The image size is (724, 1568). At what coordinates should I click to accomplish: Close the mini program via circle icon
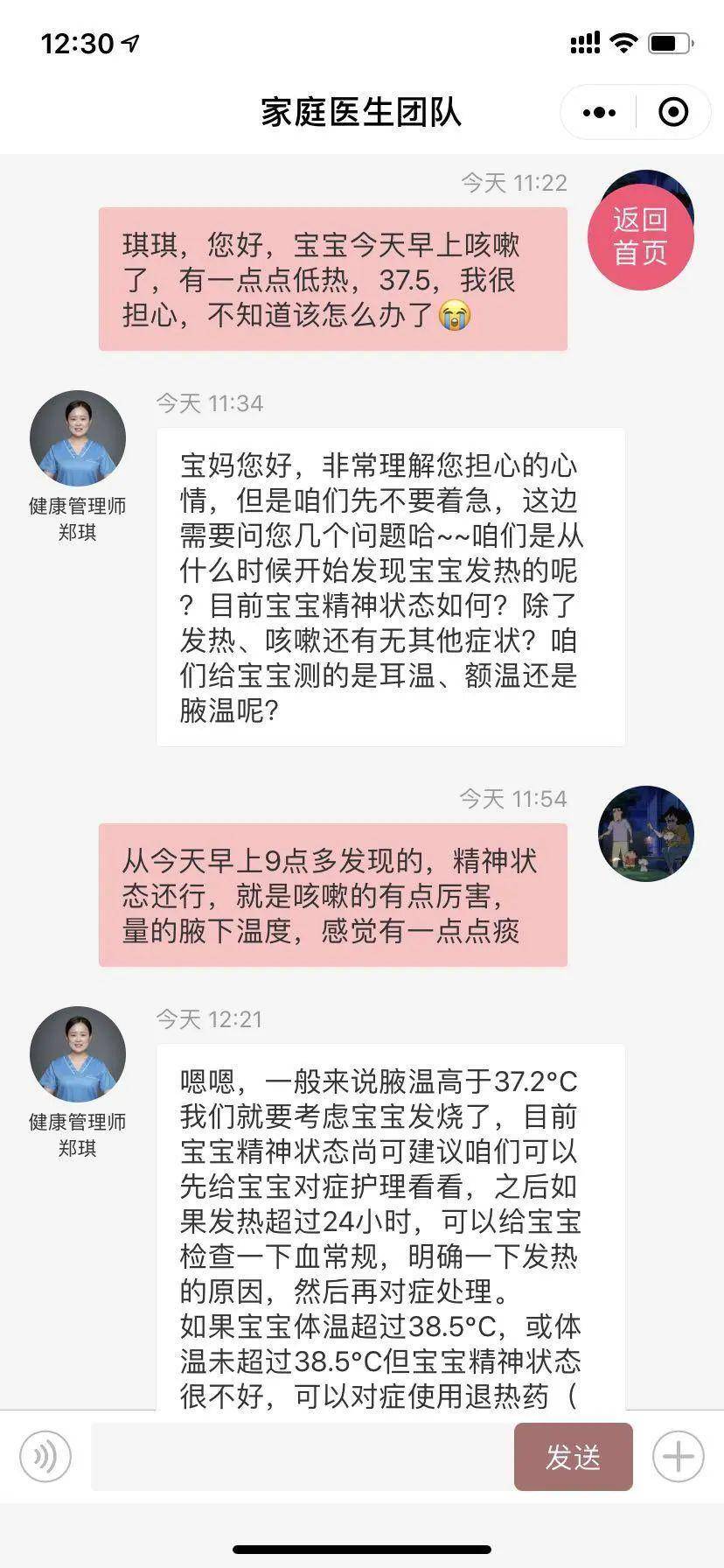tap(672, 113)
